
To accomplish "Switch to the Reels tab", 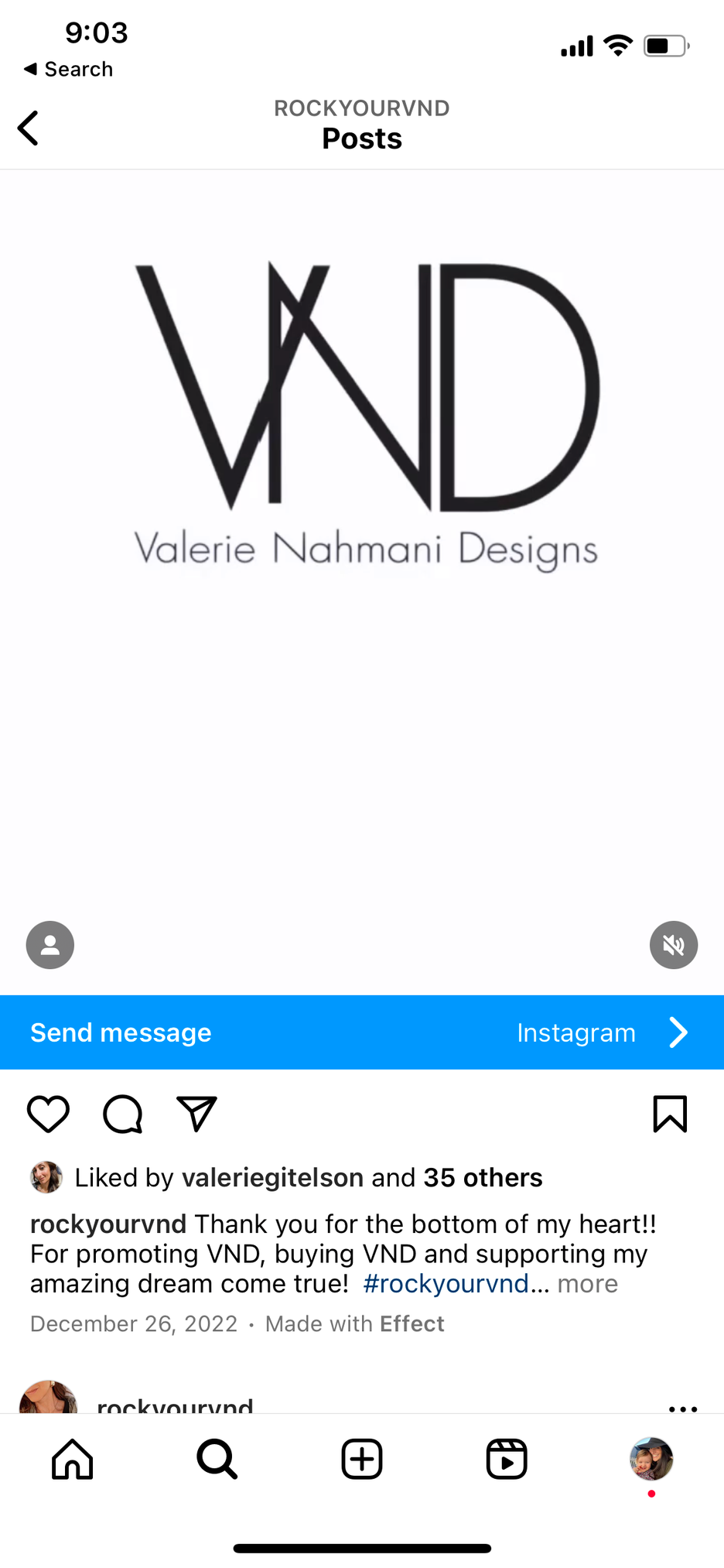I will click(507, 1460).
